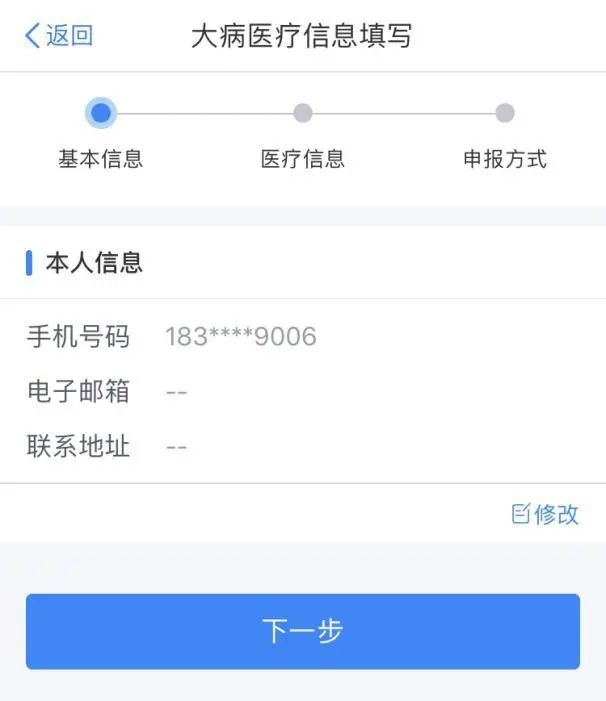
Task: Go back using 返回
Action: pyautogui.click(x=58, y=36)
